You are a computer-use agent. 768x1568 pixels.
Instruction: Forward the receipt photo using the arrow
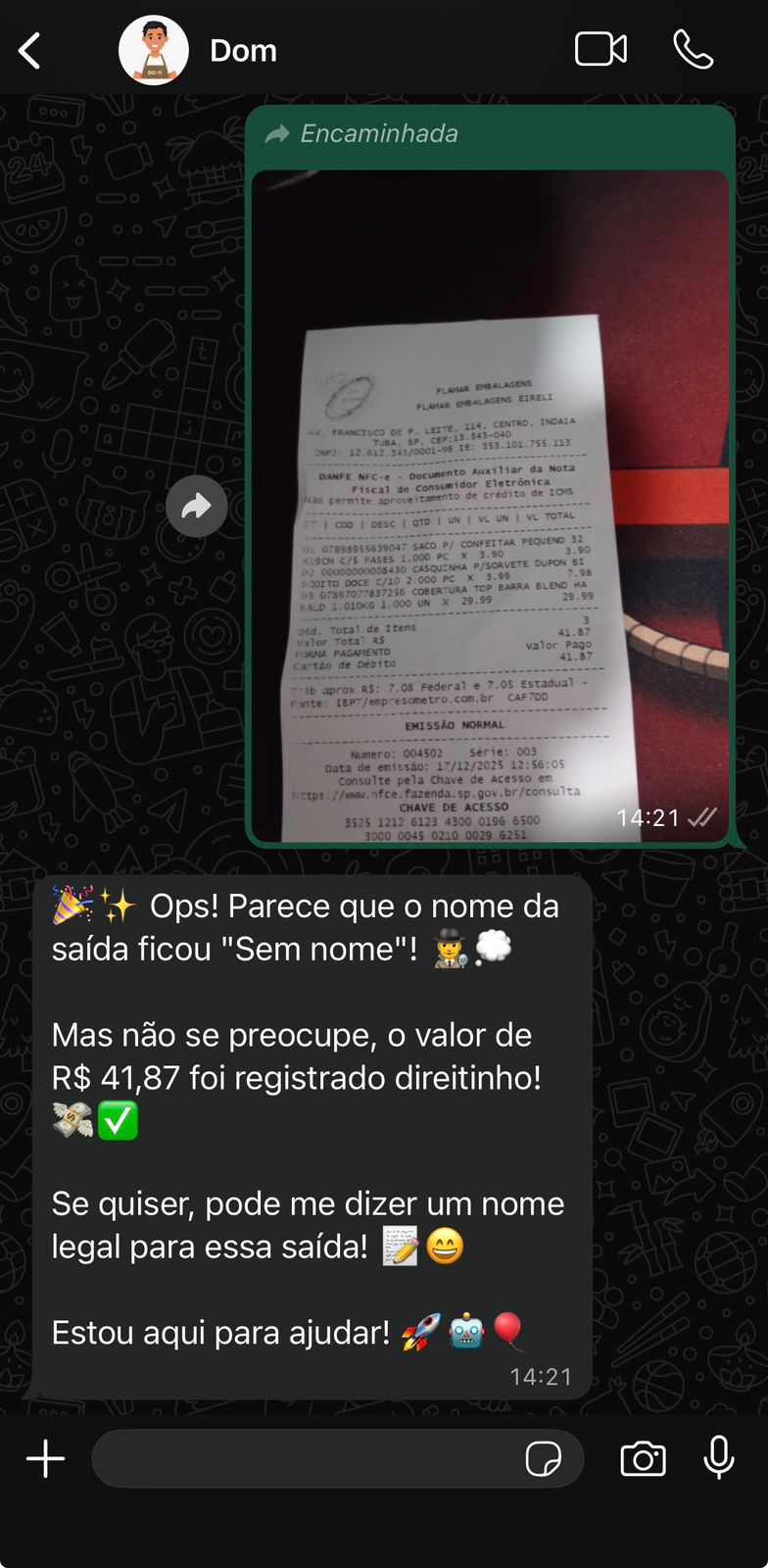(197, 506)
